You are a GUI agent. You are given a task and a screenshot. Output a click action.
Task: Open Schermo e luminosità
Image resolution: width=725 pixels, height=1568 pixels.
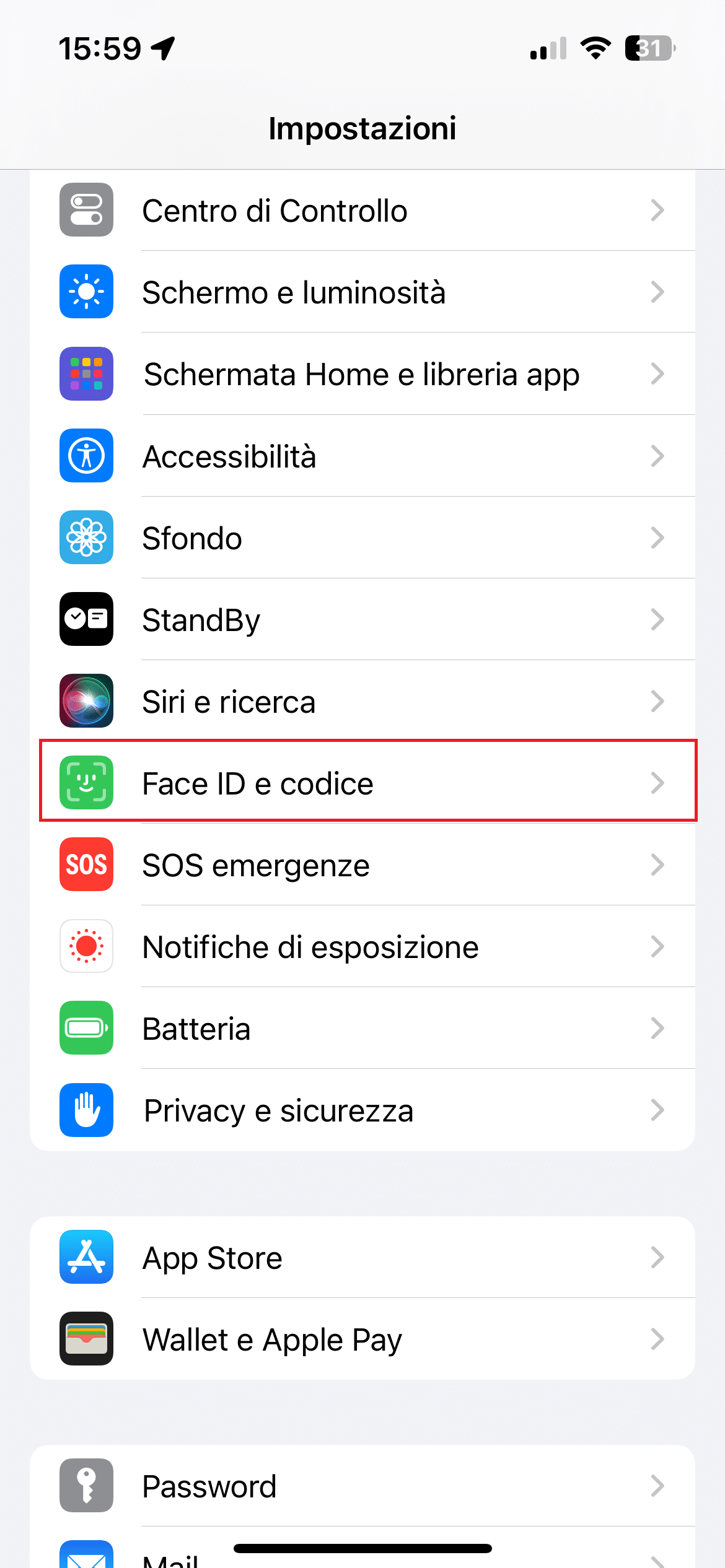[362, 292]
